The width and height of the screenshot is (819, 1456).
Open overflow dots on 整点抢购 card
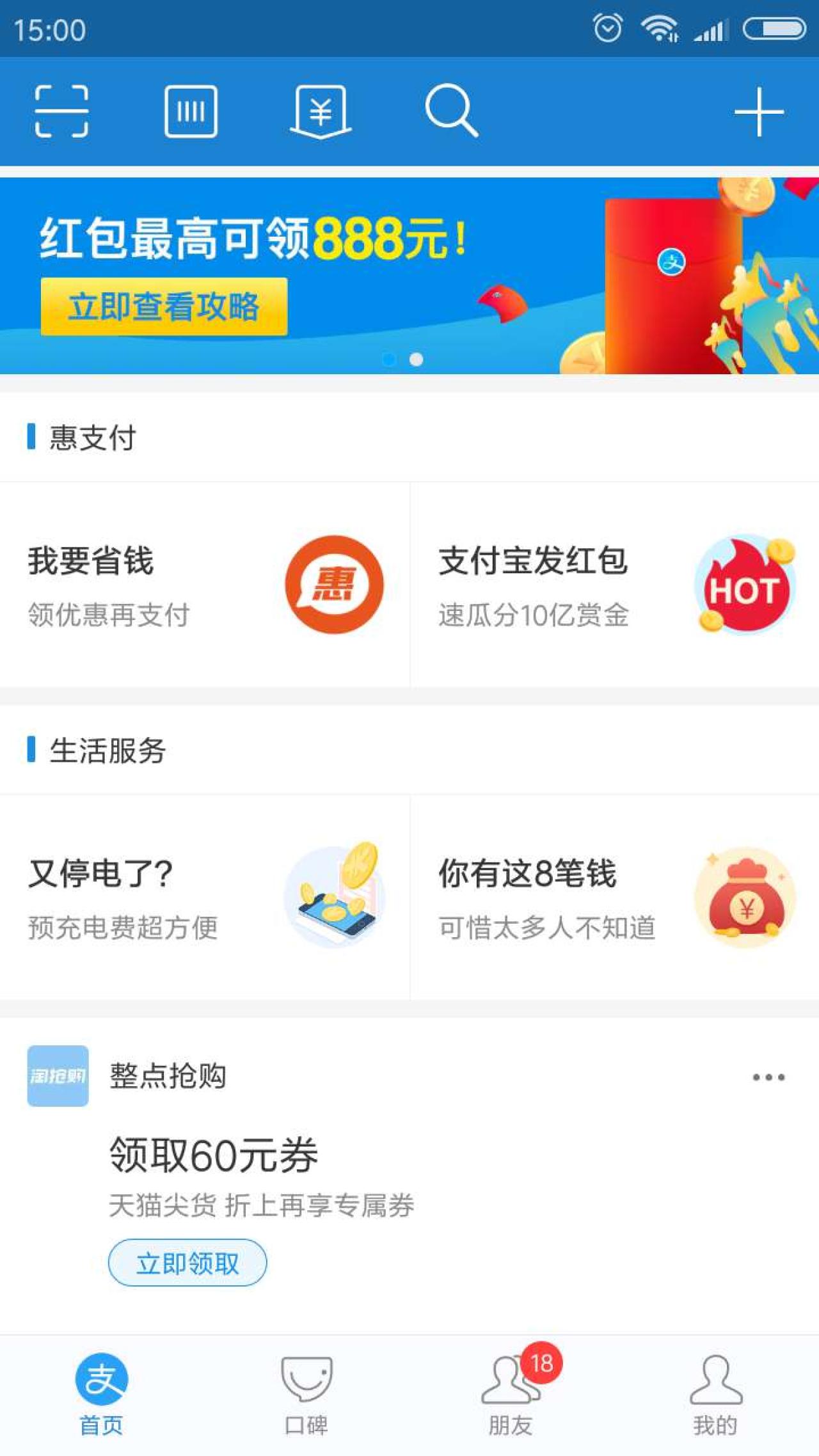coord(768,1077)
